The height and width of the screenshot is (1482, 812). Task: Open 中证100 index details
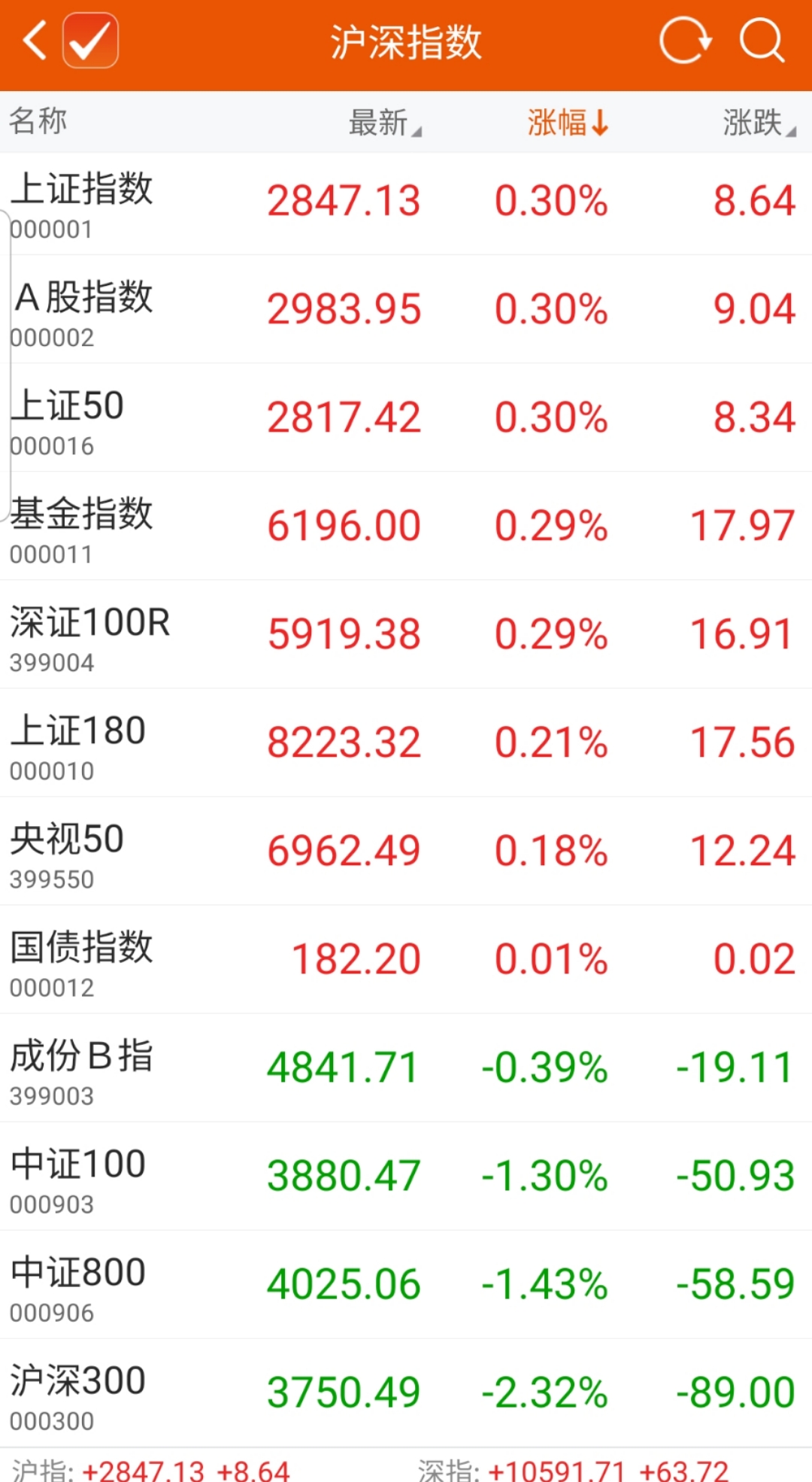coord(406,1177)
